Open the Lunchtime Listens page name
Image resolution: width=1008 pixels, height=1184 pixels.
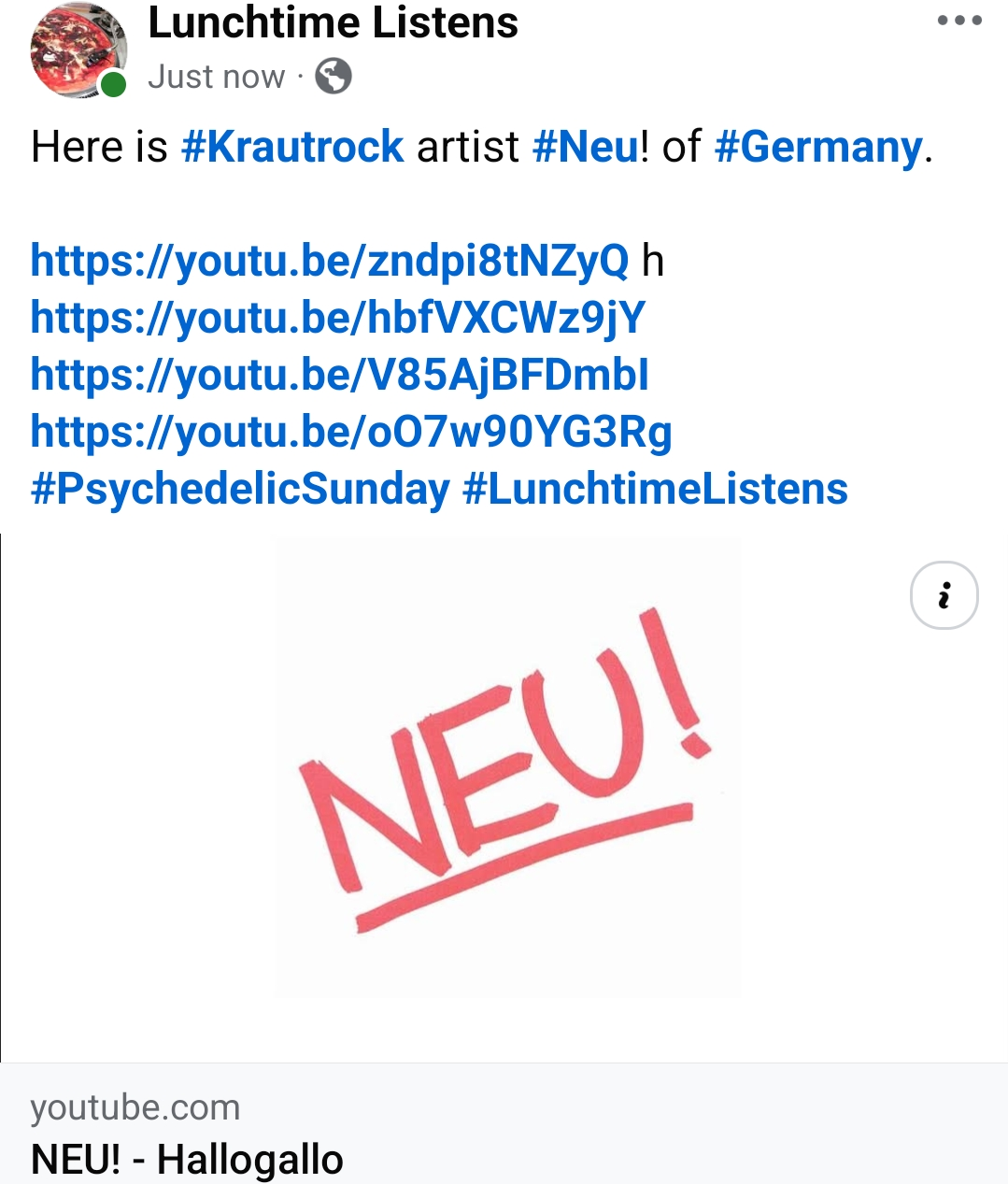point(333,22)
